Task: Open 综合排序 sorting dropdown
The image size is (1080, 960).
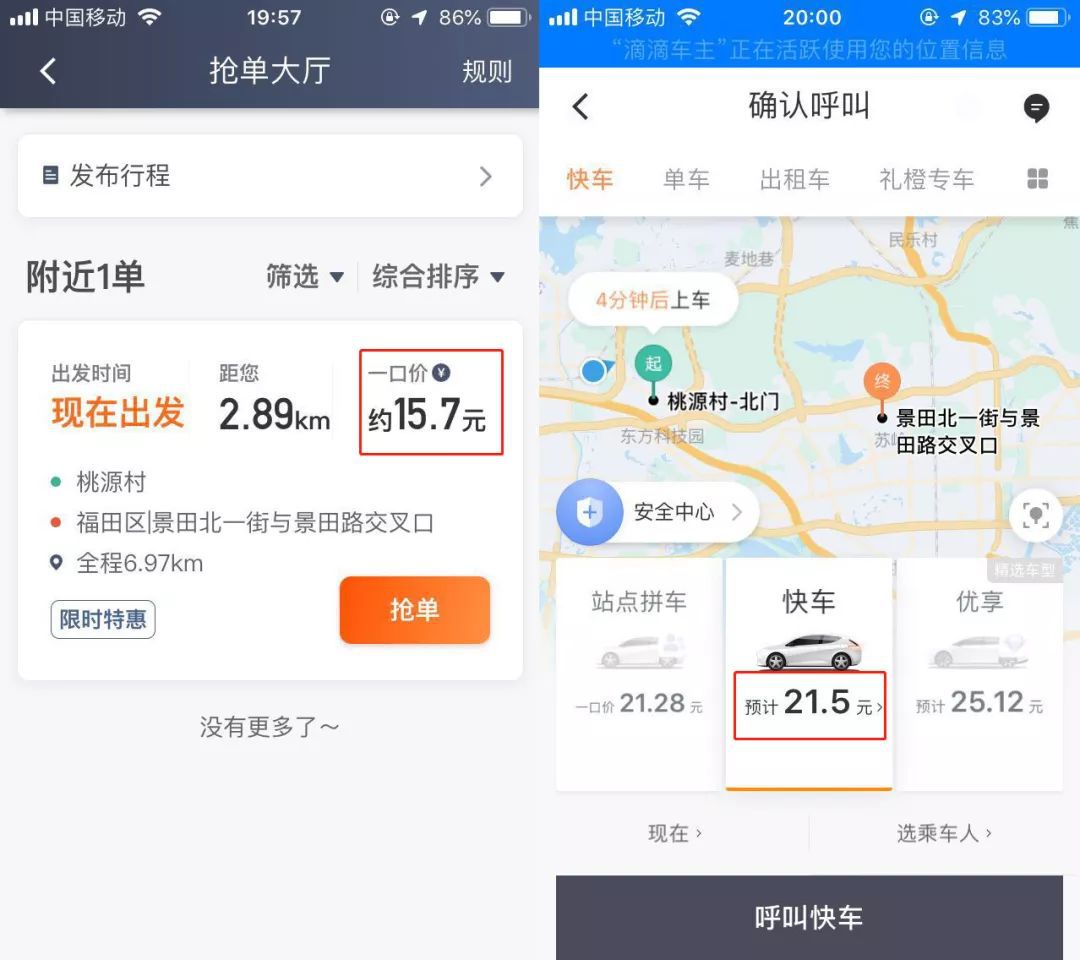Action: click(438, 277)
